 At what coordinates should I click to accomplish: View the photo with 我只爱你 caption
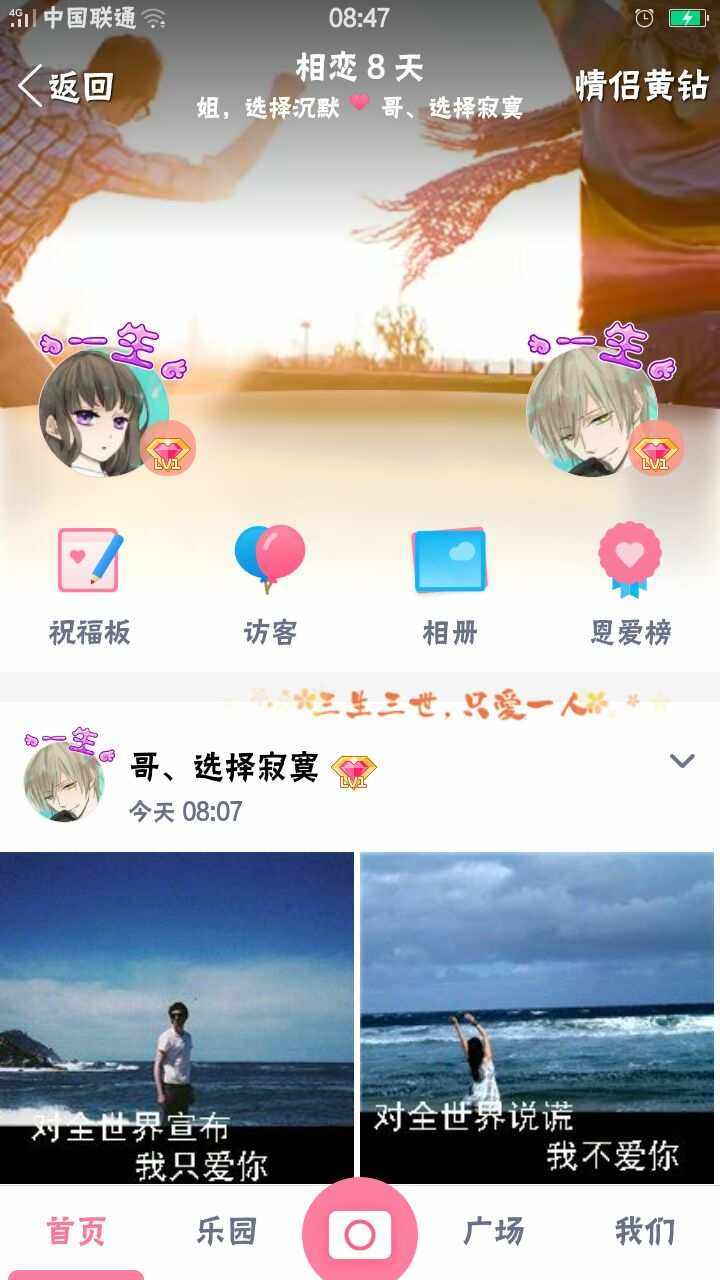click(177, 1016)
